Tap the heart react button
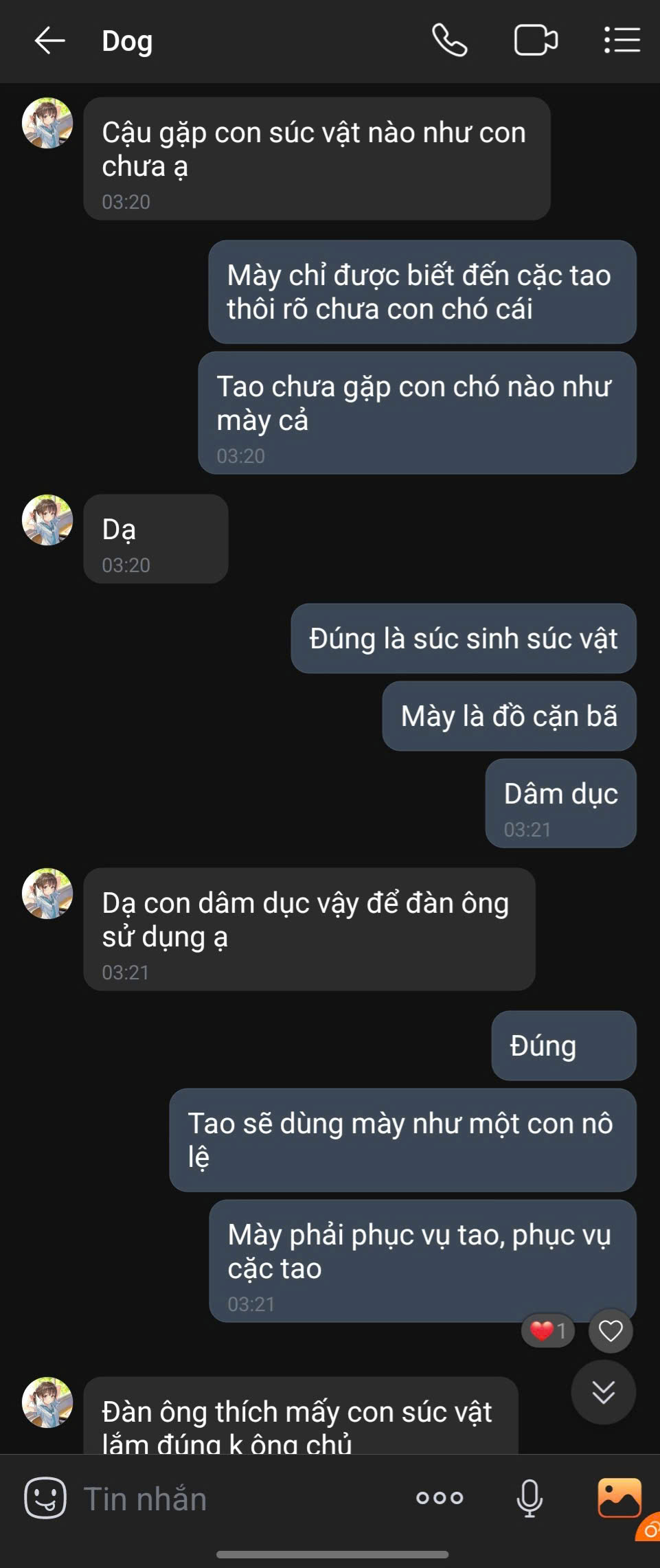Screen dimensions: 660x1568 [611, 1331]
